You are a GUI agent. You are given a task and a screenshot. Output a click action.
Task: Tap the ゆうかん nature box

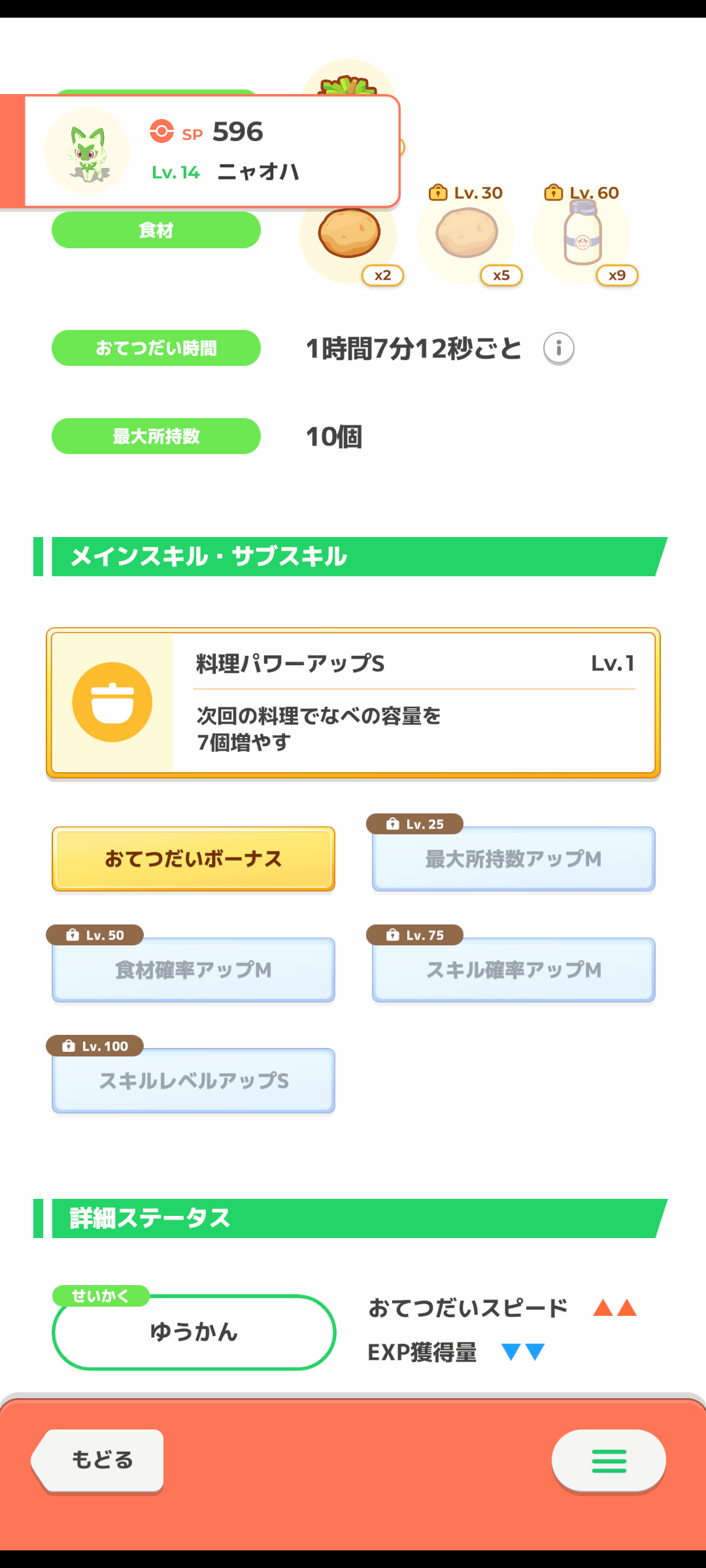pos(194,1331)
